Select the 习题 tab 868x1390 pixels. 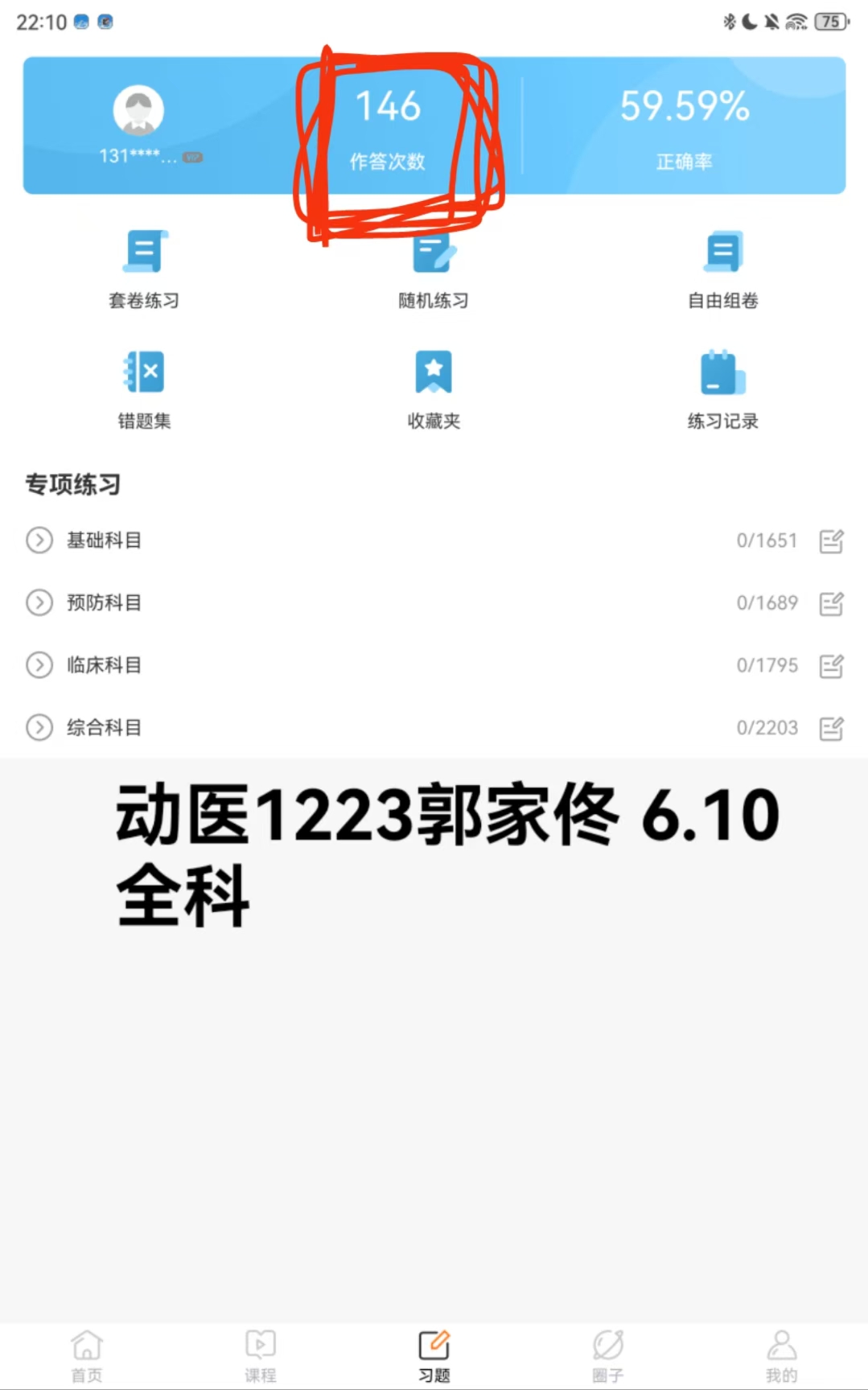(x=434, y=1355)
